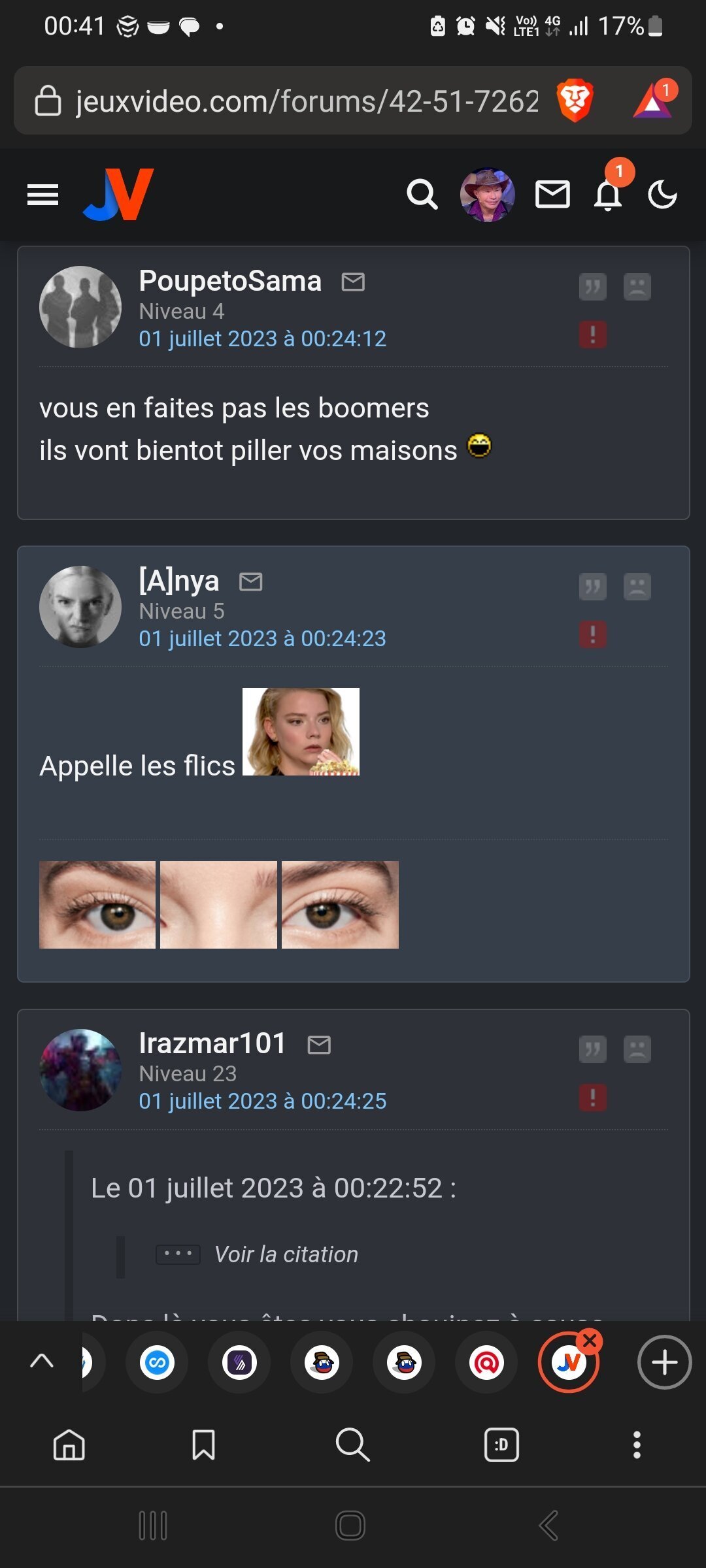Blacklist user [A]nya
Image resolution: width=706 pixels, height=1568 pixels.
click(x=637, y=587)
